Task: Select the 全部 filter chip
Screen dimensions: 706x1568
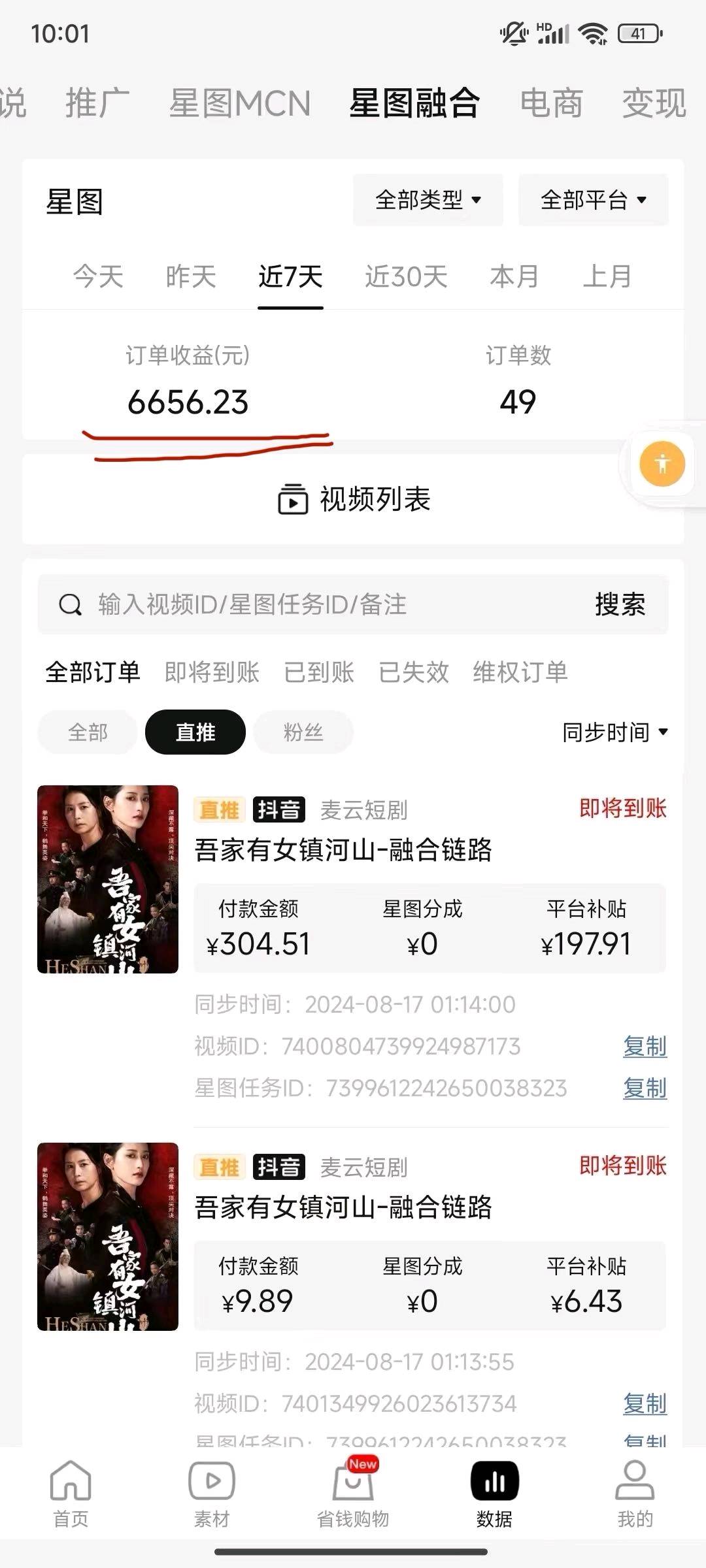Action: [x=88, y=732]
